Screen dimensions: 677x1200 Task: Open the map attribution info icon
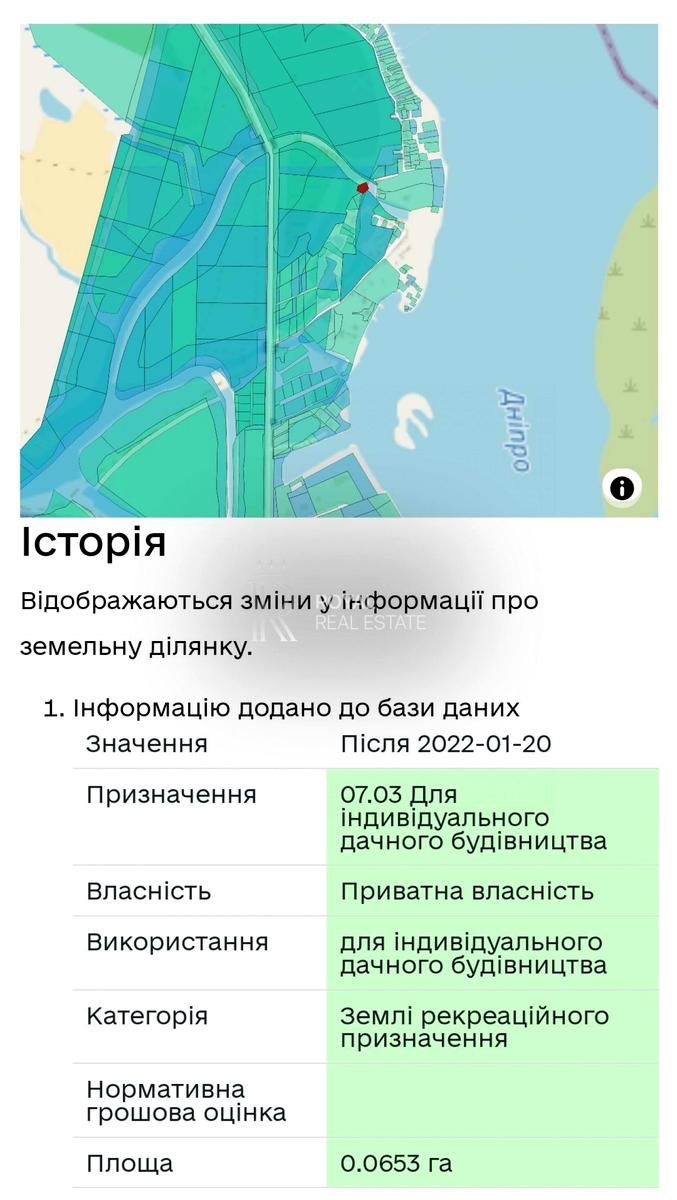pos(622,488)
